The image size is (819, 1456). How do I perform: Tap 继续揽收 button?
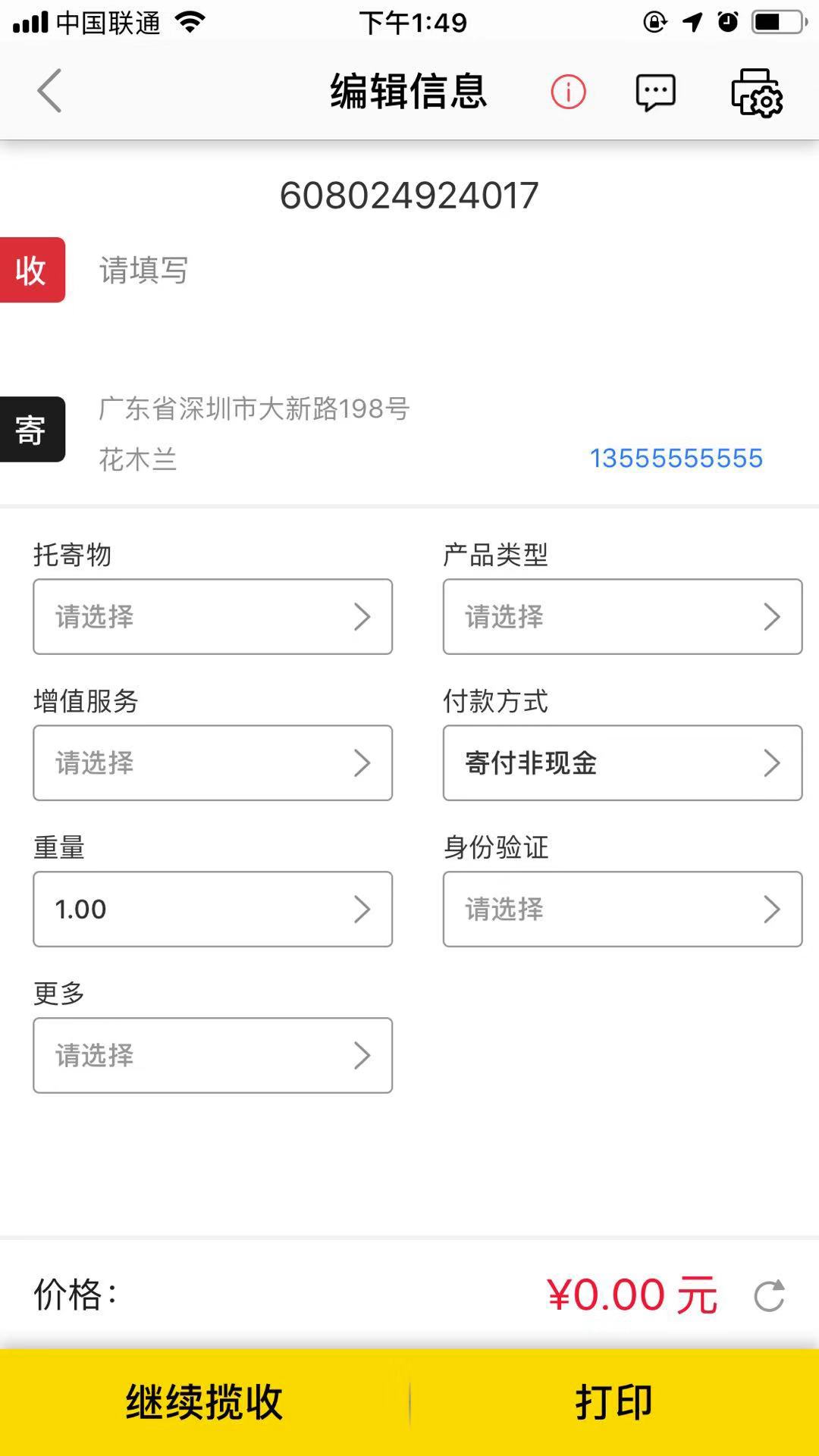point(205,1402)
